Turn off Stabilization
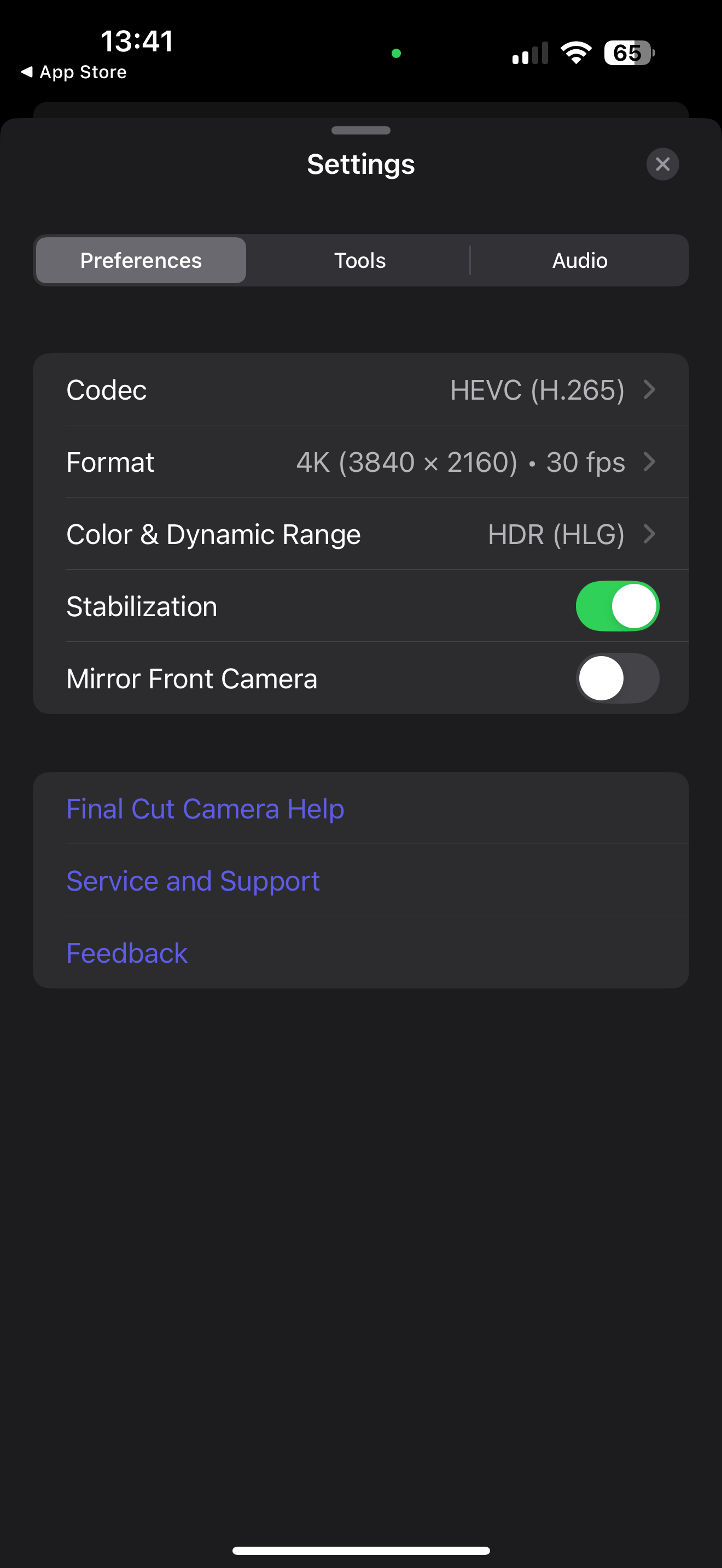Viewport: 722px width, 1568px height. point(616,606)
